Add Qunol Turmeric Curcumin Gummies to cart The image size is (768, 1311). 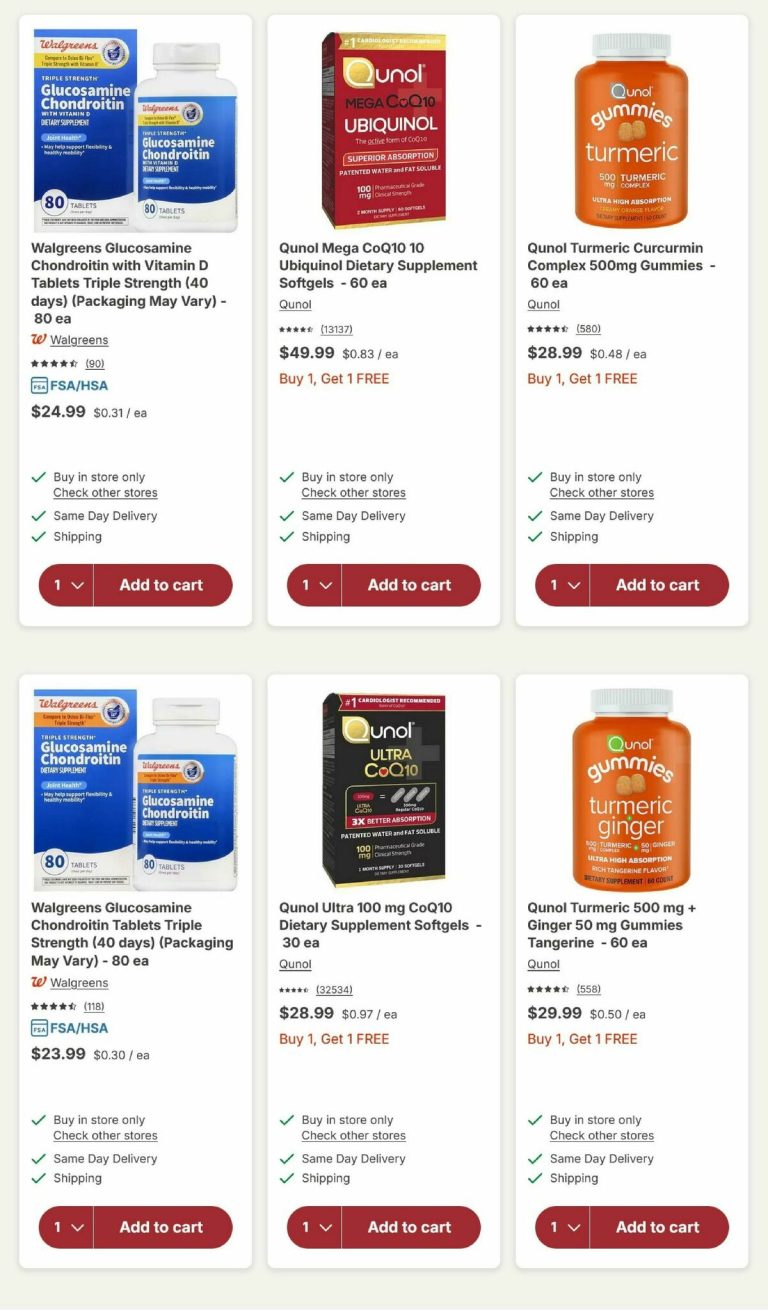tap(659, 585)
